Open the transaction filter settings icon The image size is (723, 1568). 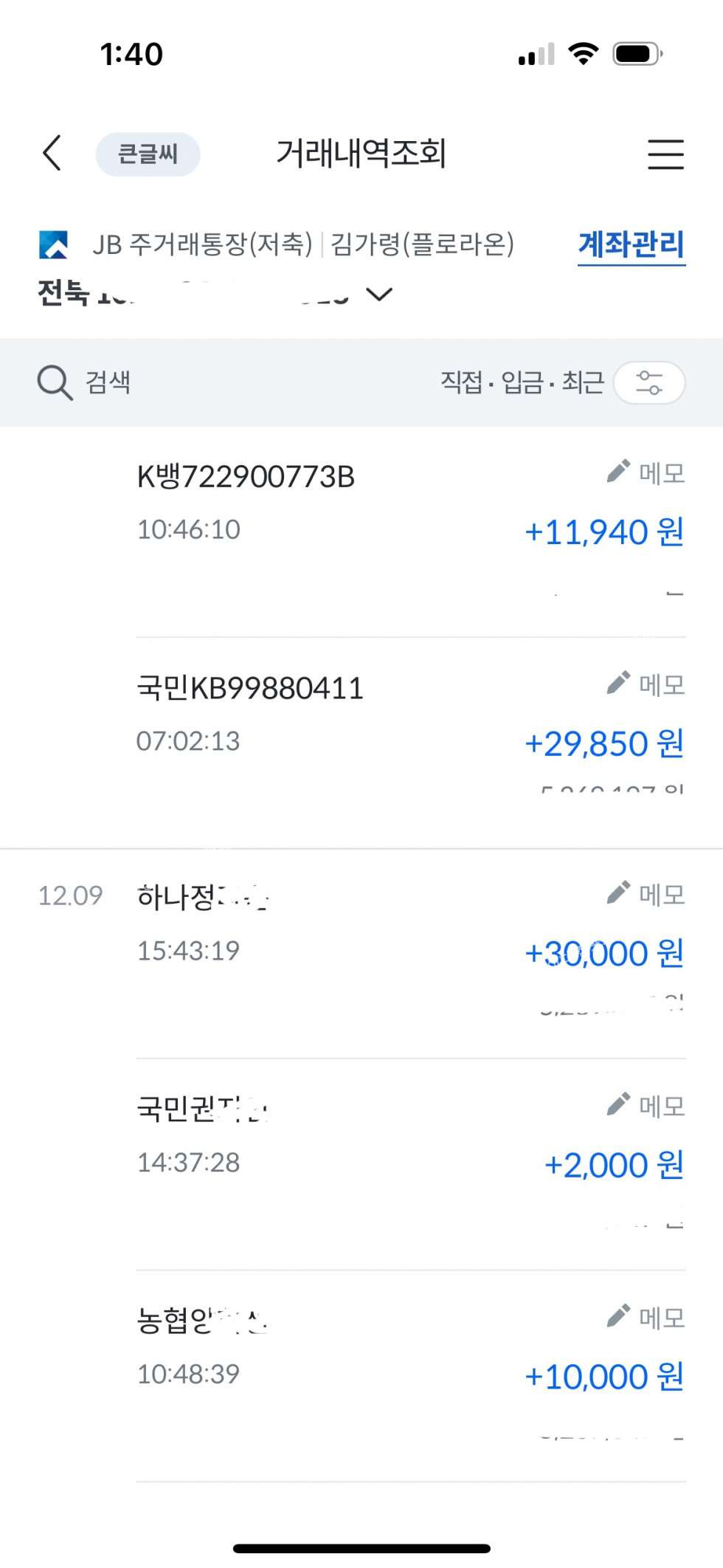649,382
